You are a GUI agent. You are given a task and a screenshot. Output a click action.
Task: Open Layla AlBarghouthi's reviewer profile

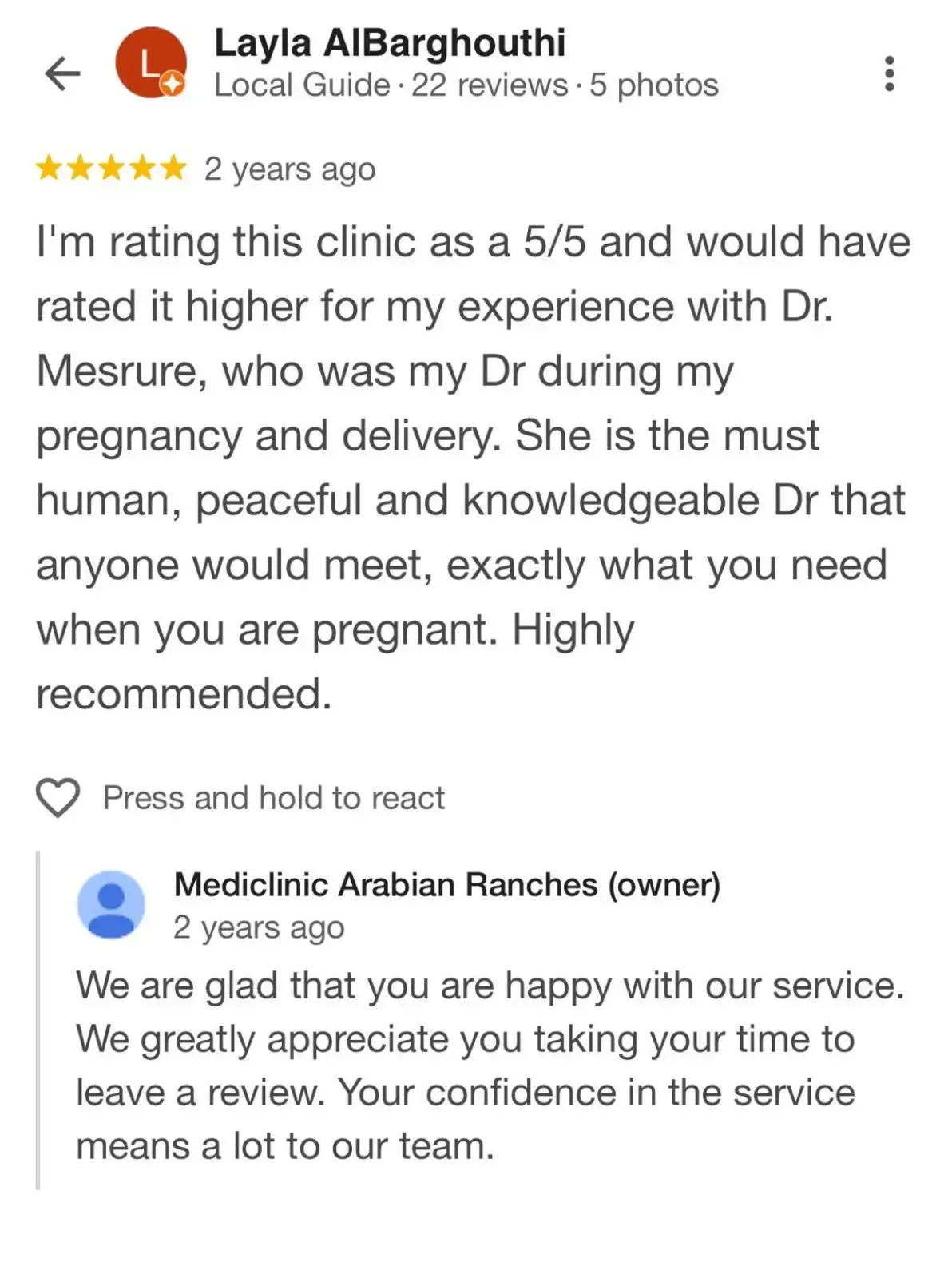389,43
